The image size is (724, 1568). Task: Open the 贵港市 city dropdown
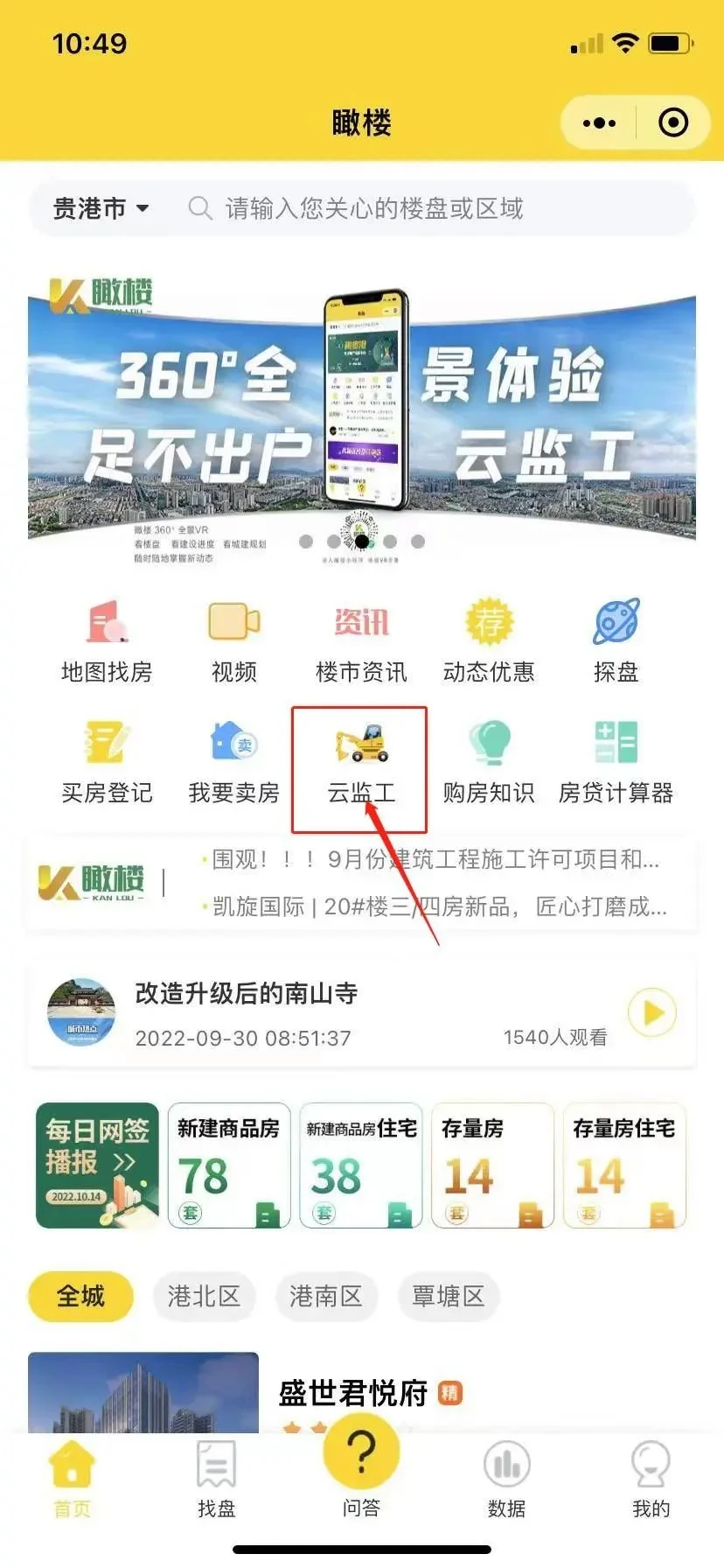(101, 208)
